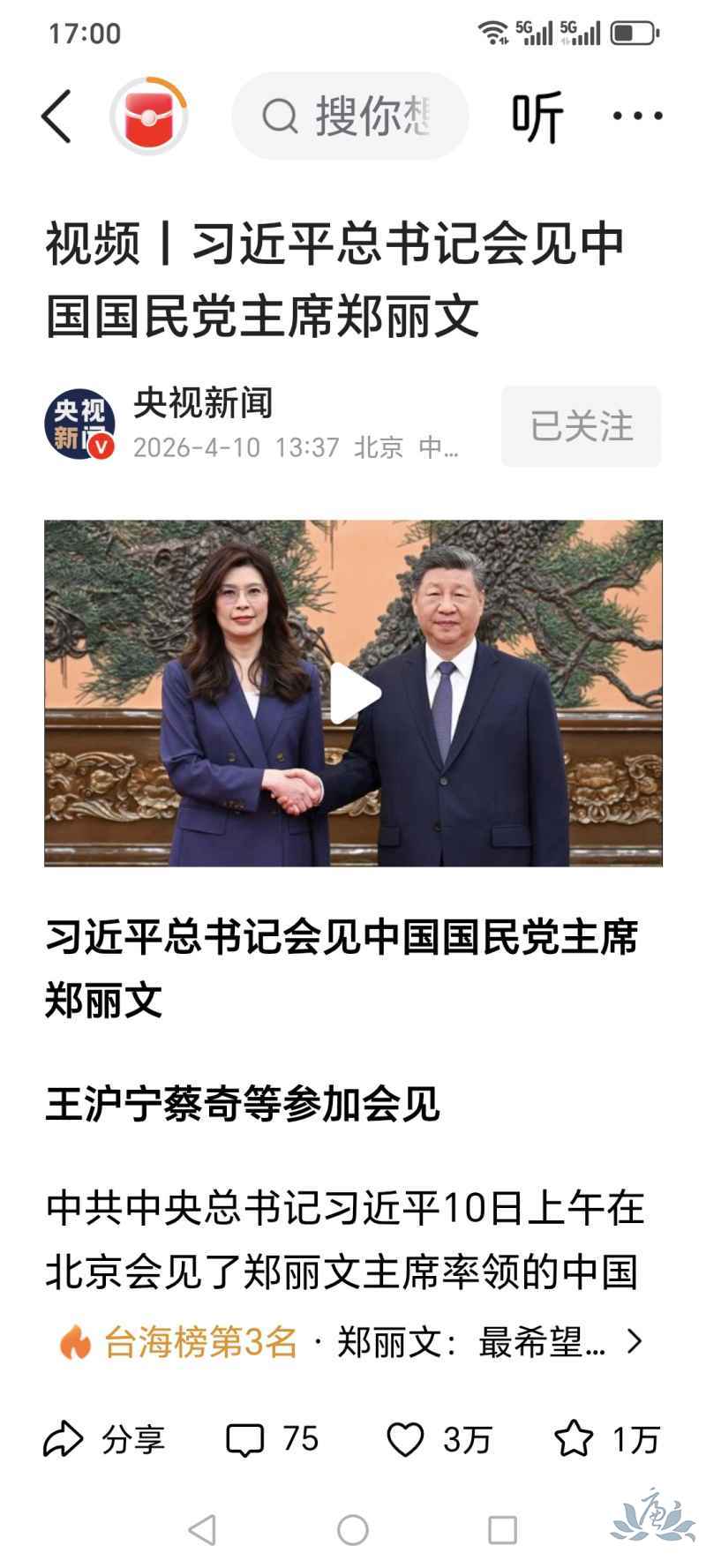The height and width of the screenshot is (1568, 706).
Task: Unfollow via the 已关注 button
Action: point(581,425)
